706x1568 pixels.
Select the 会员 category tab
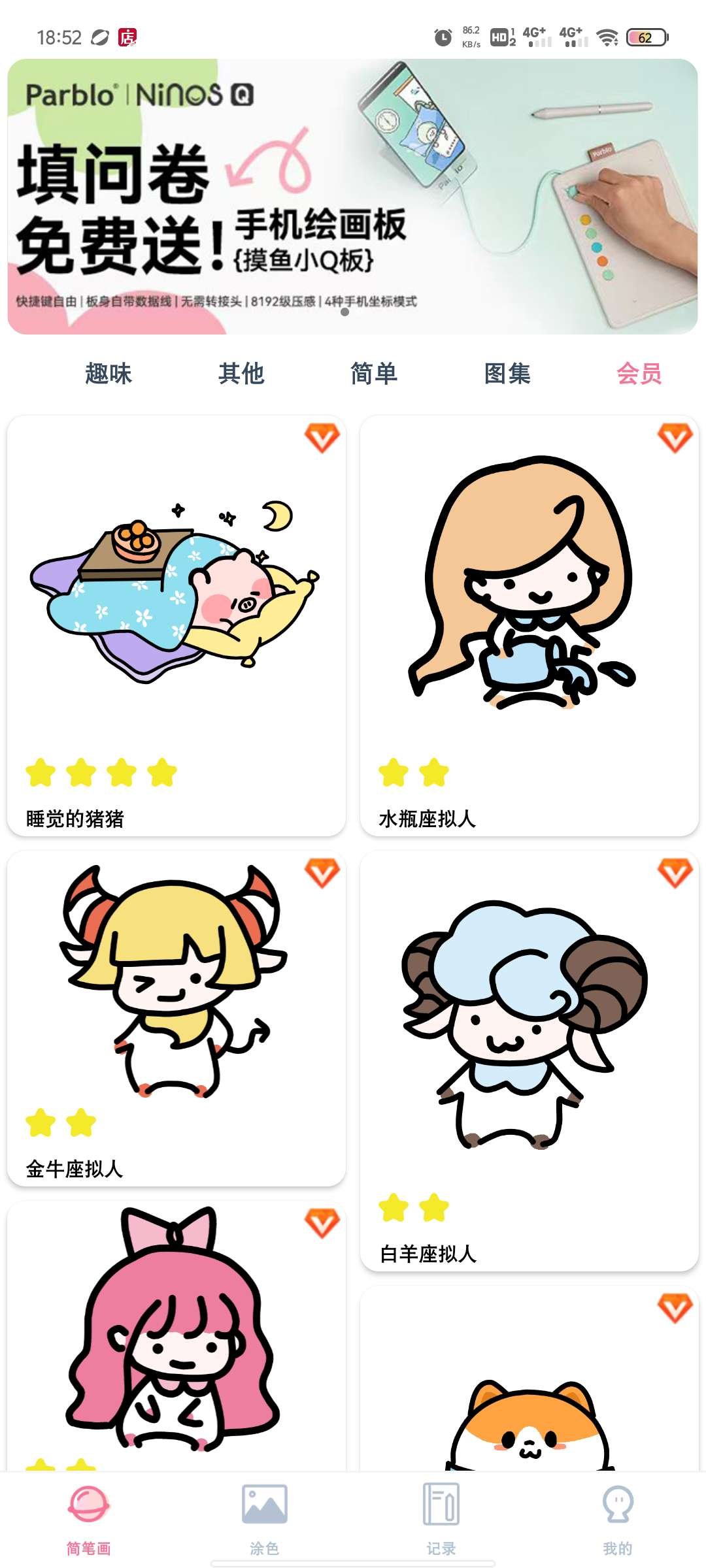(639, 374)
